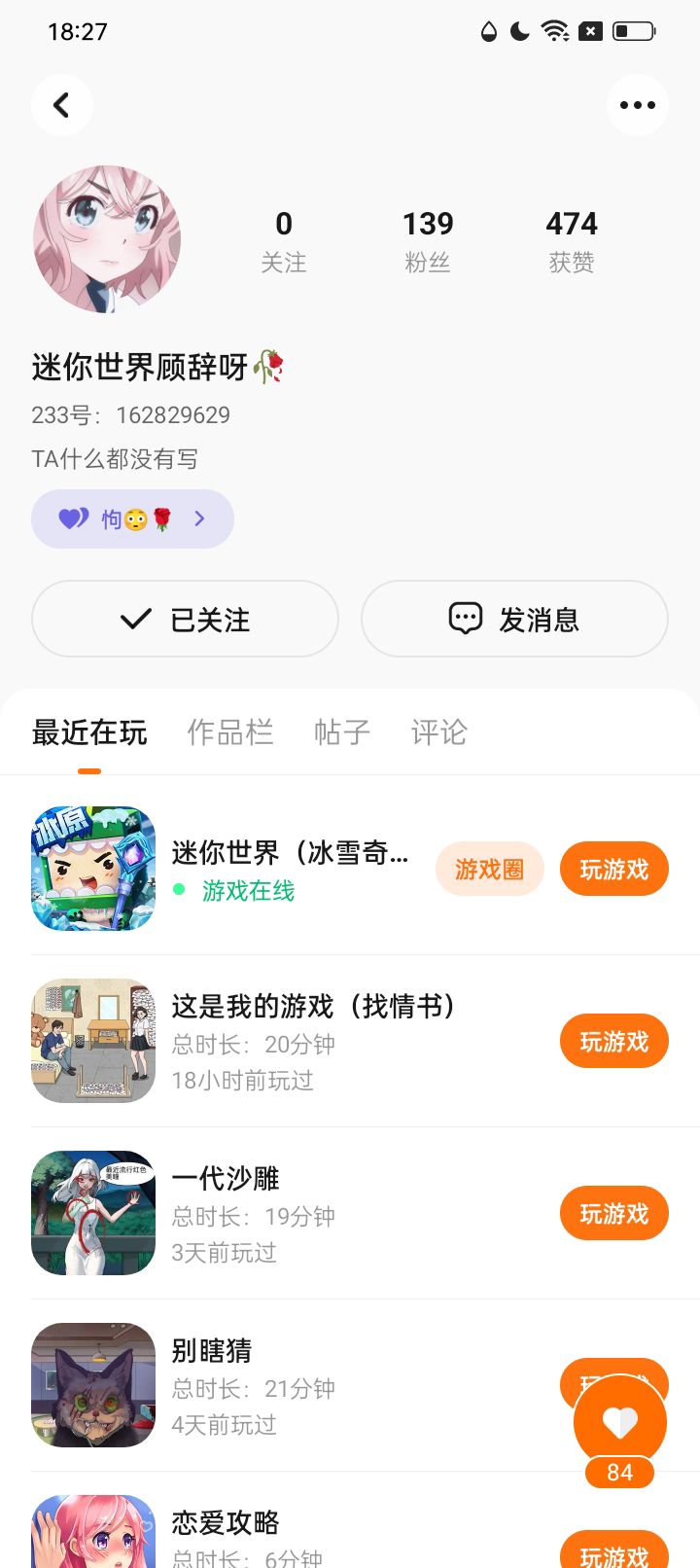700x1568 pixels.
Task: Send a message via 发消息
Action: coord(514,619)
